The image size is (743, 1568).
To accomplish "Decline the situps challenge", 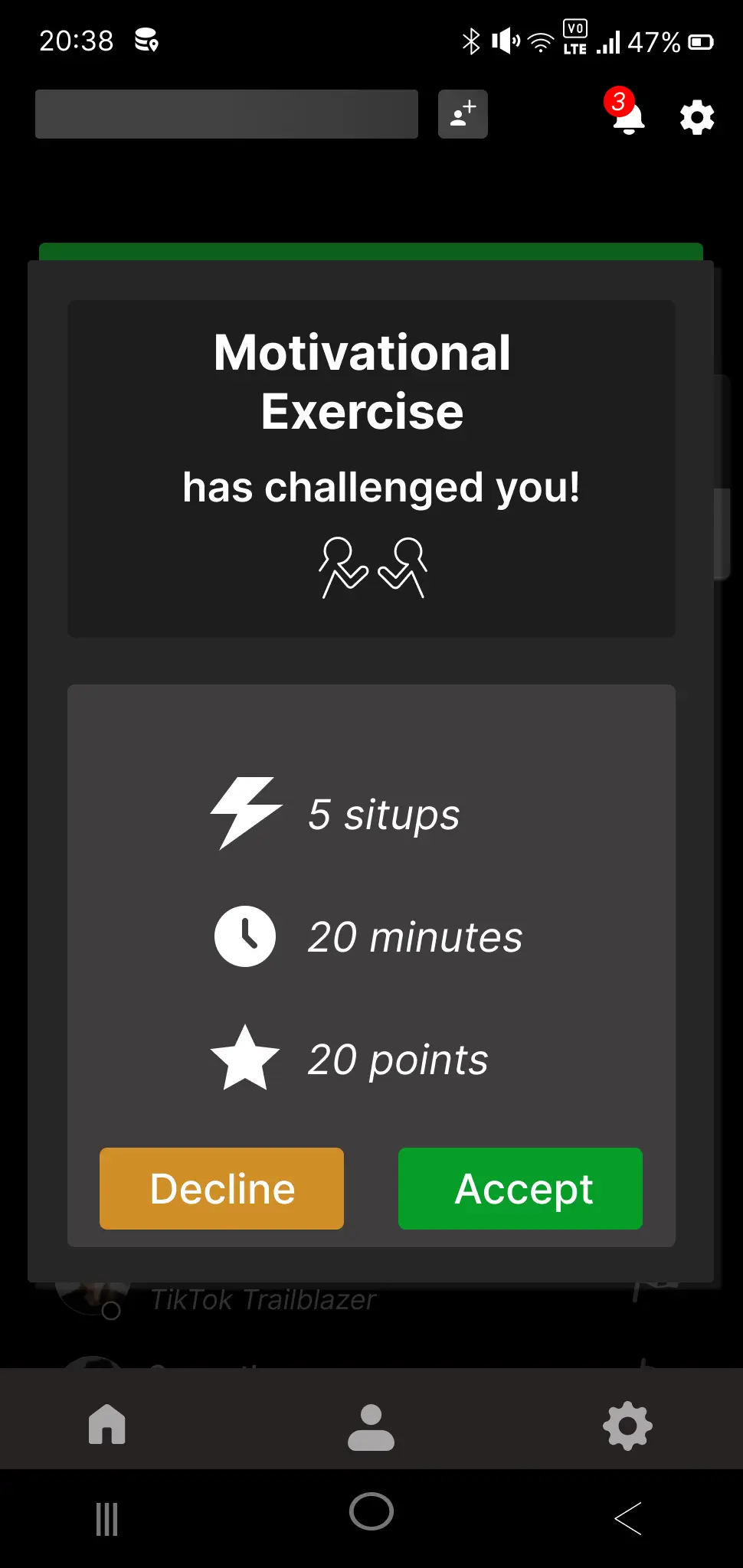I will 221,1188.
